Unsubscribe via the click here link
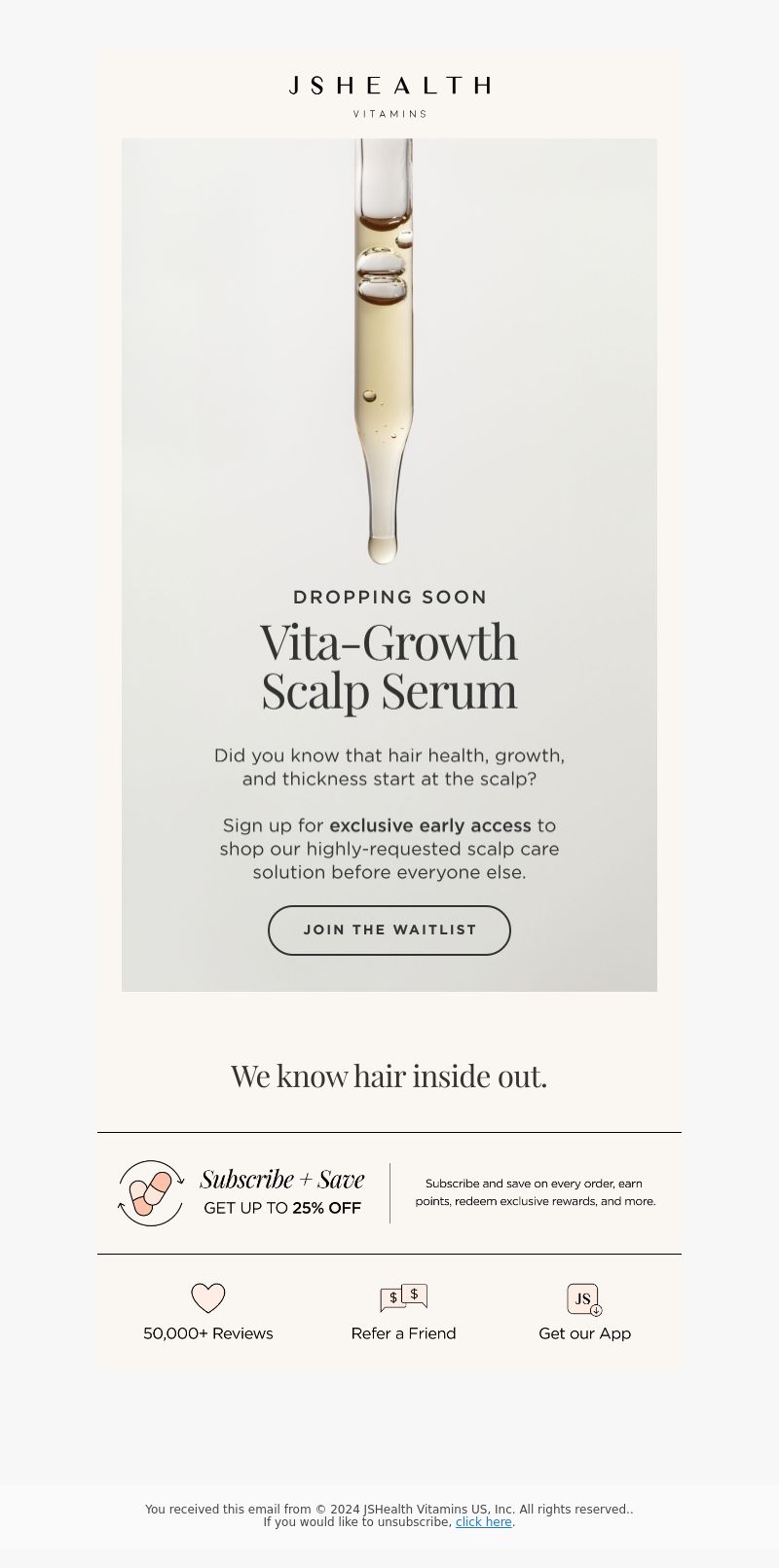779x1568 pixels. (x=483, y=1522)
